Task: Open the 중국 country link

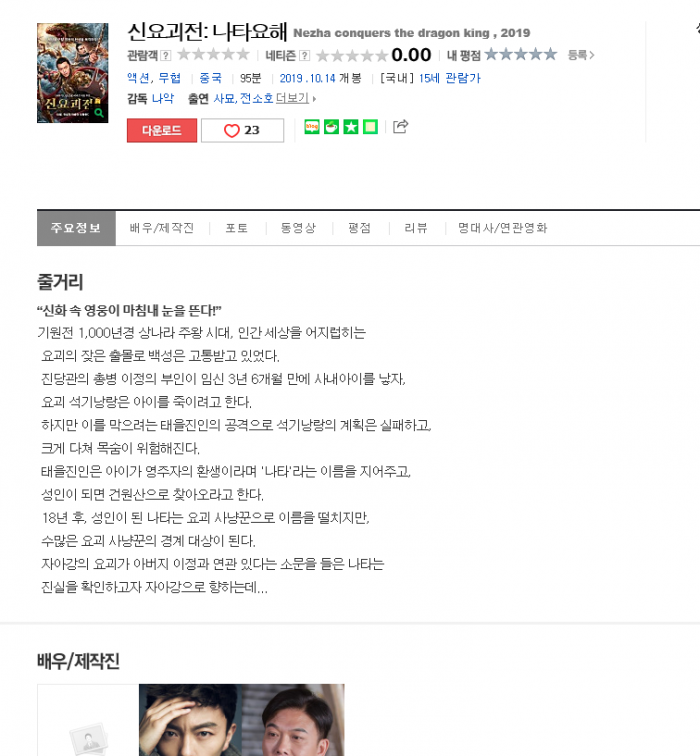Action: [x=210, y=78]
